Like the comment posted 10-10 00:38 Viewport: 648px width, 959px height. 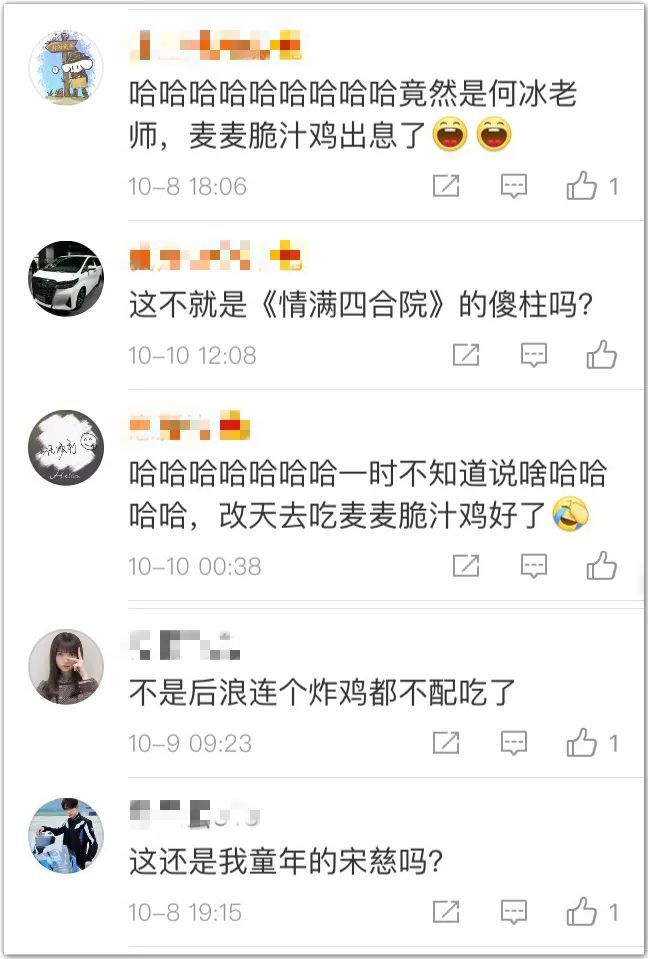click(x=602, y=566)
